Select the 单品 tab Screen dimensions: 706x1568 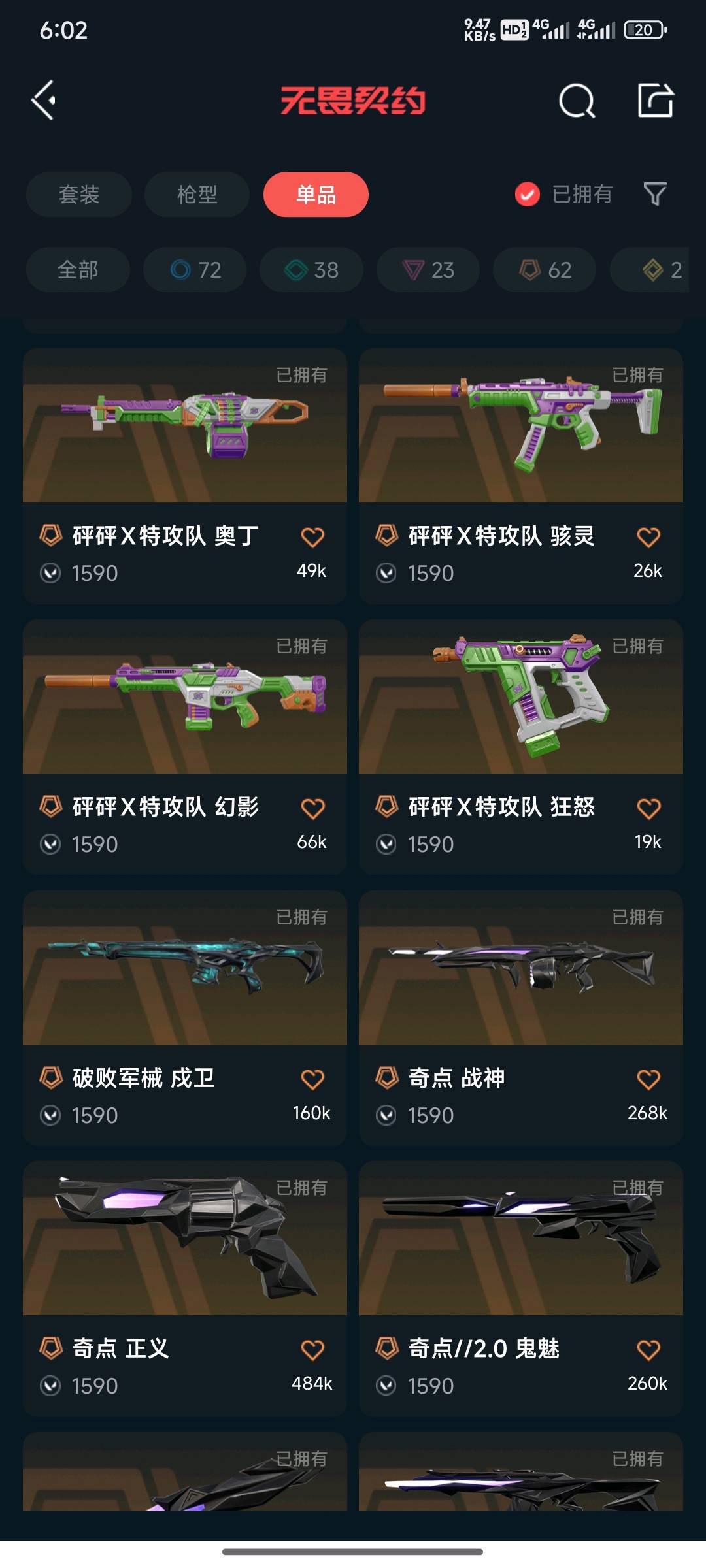[x=316, y=194]
